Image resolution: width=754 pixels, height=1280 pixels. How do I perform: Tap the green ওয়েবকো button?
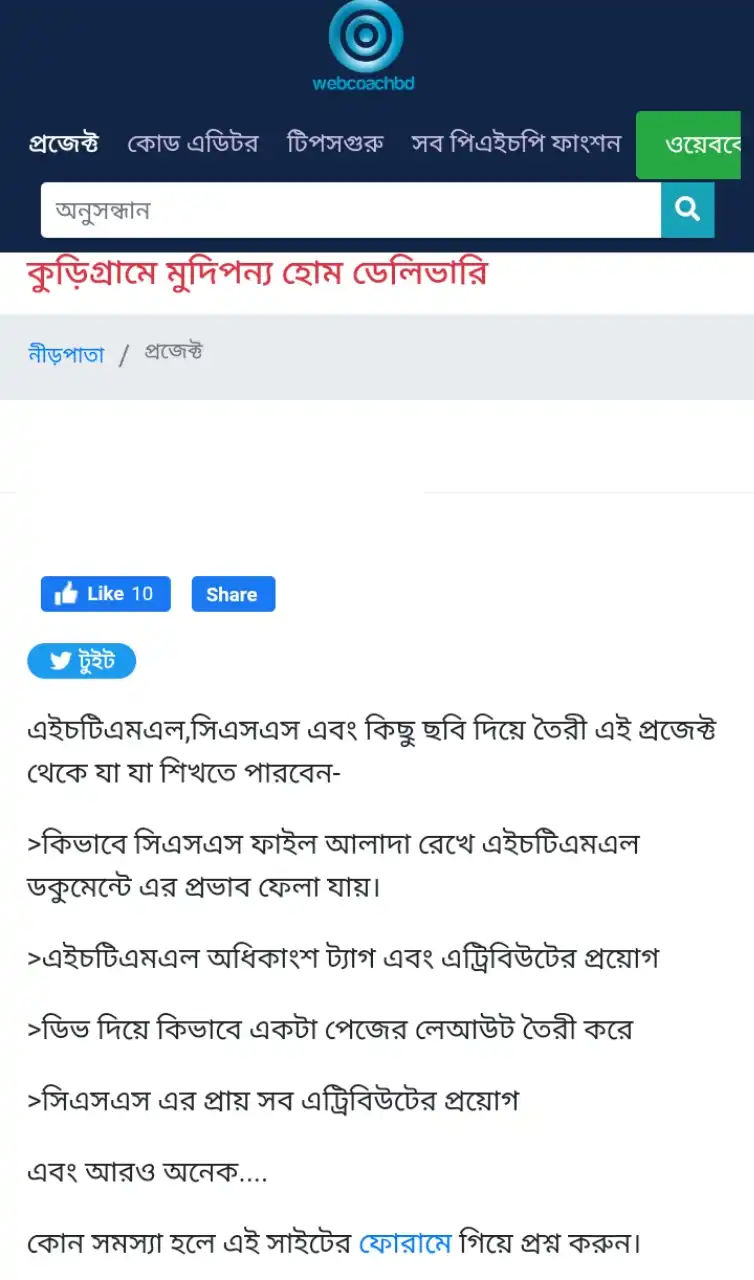click(690, 145)
